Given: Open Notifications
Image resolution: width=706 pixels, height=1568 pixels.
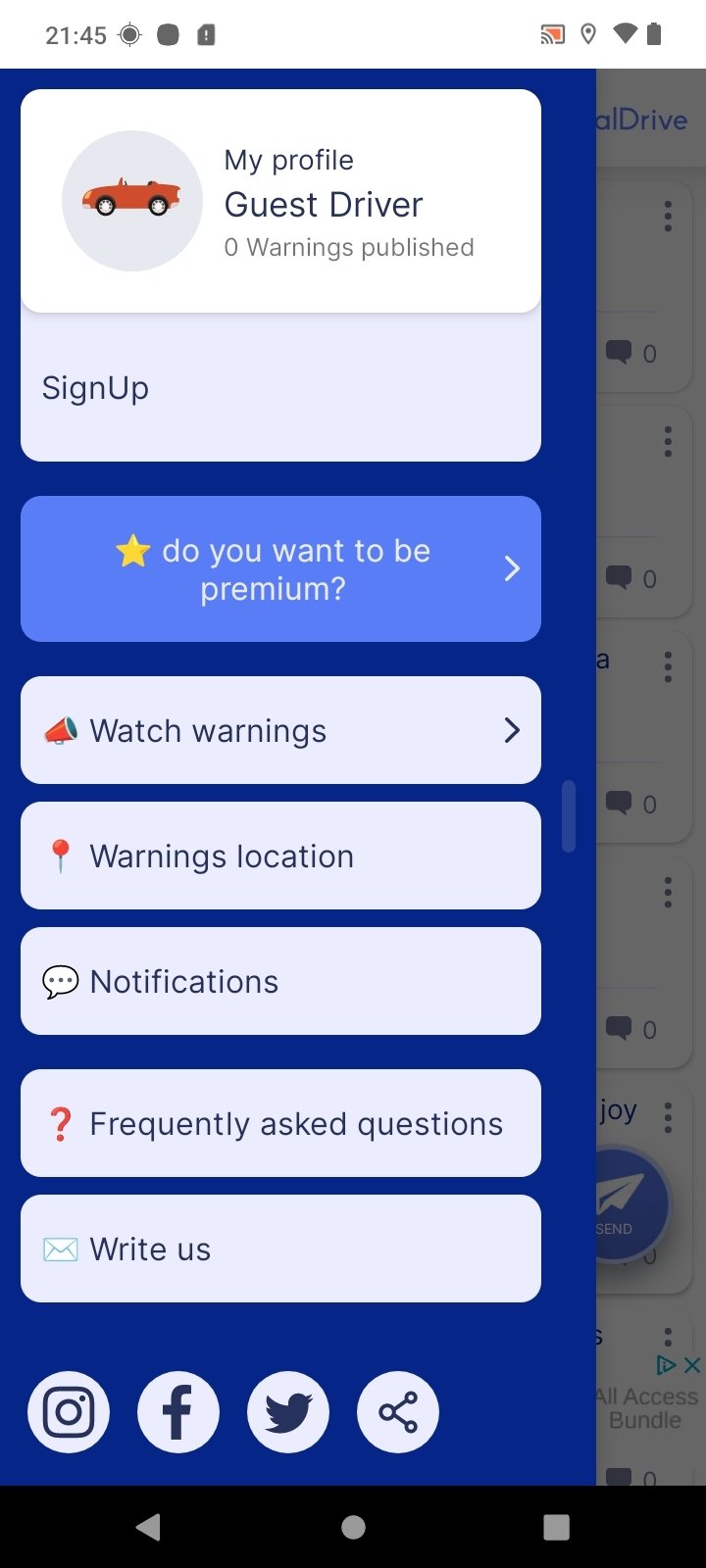Looking at the screenshot, I should tap(280, 981).
